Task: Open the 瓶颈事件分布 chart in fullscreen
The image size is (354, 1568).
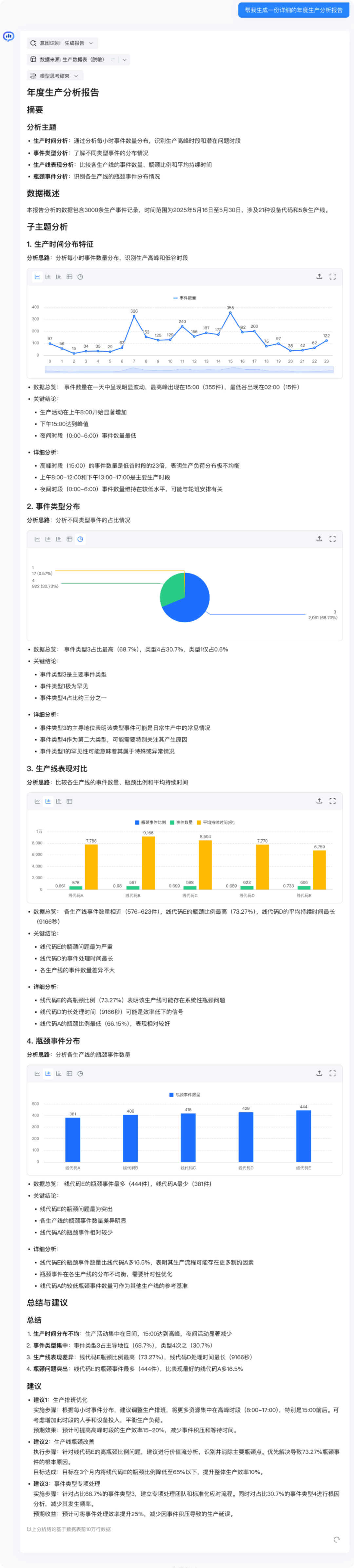Action: 333,1074
